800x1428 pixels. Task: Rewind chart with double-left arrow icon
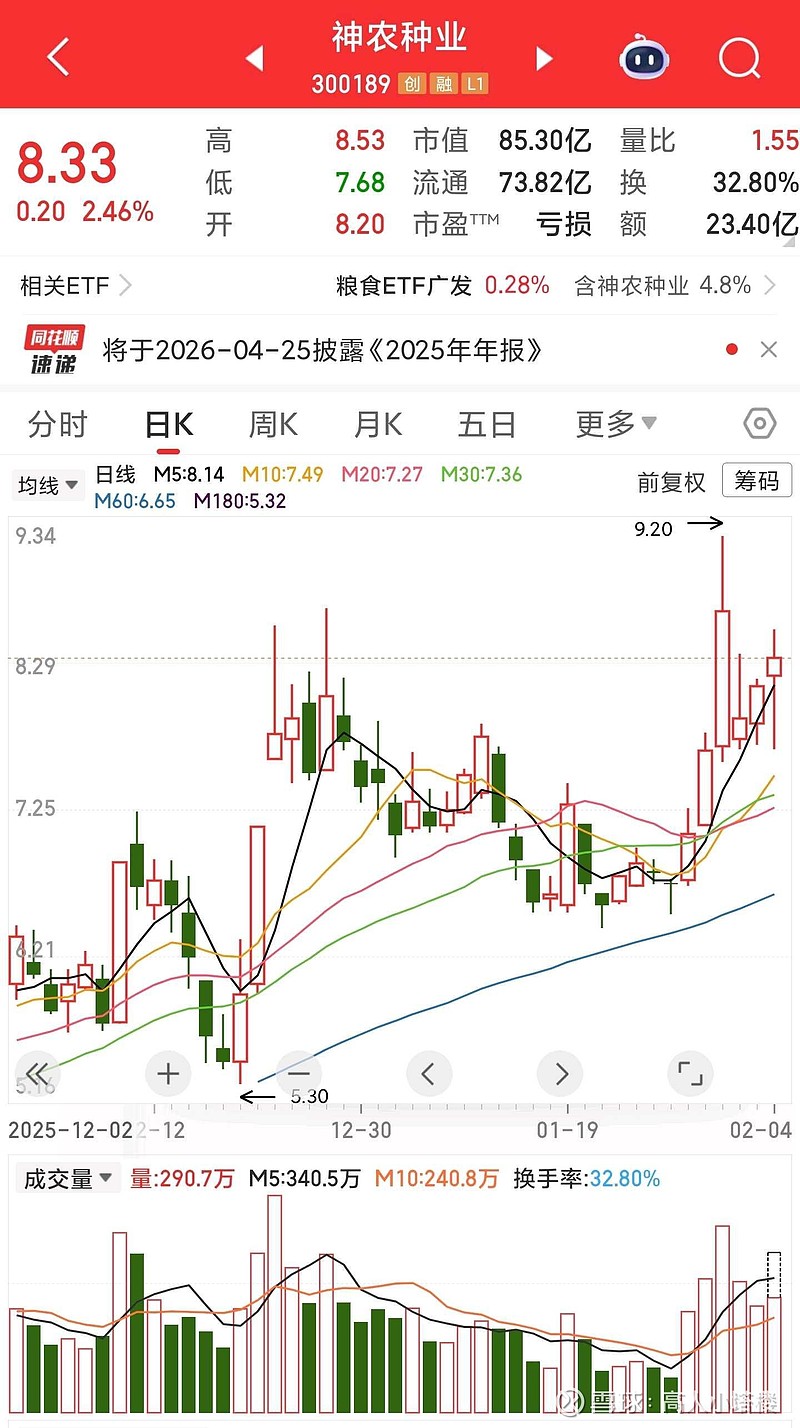point(37,1073)
